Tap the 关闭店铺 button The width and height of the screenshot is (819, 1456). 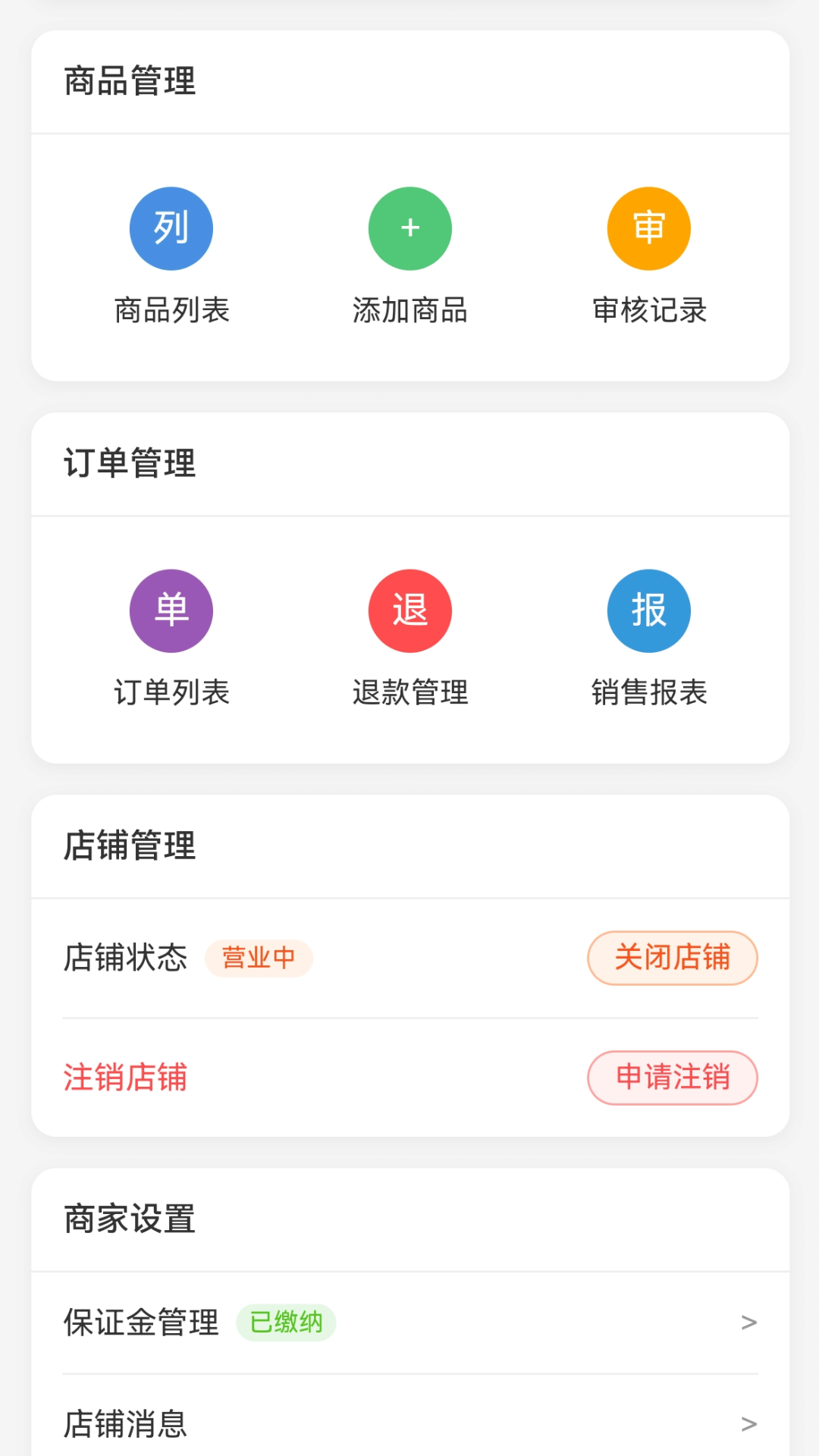[673, 958]
